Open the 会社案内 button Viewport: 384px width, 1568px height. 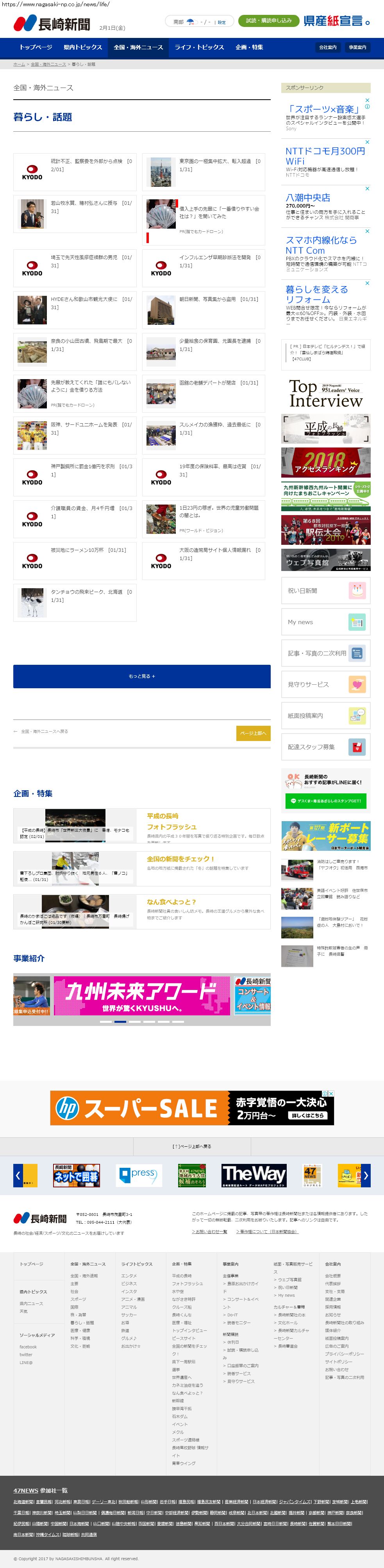(327, 47)
